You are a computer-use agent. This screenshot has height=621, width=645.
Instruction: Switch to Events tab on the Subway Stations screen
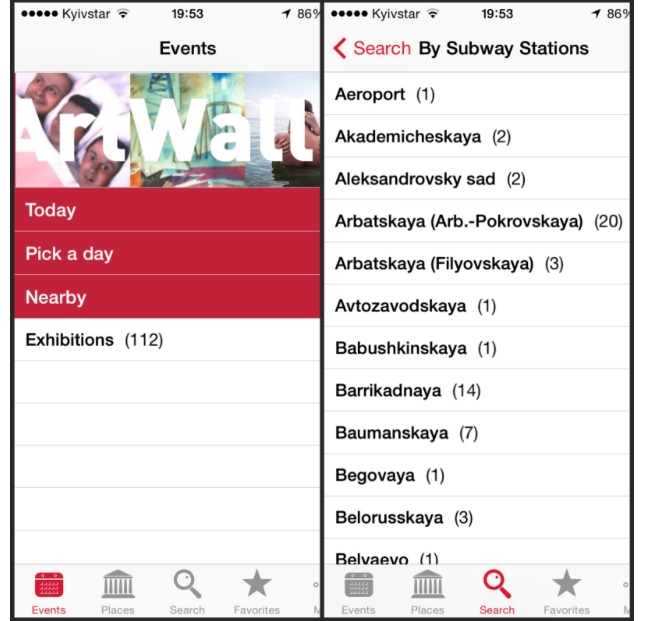pyautogui.click(x=359, y=592)
